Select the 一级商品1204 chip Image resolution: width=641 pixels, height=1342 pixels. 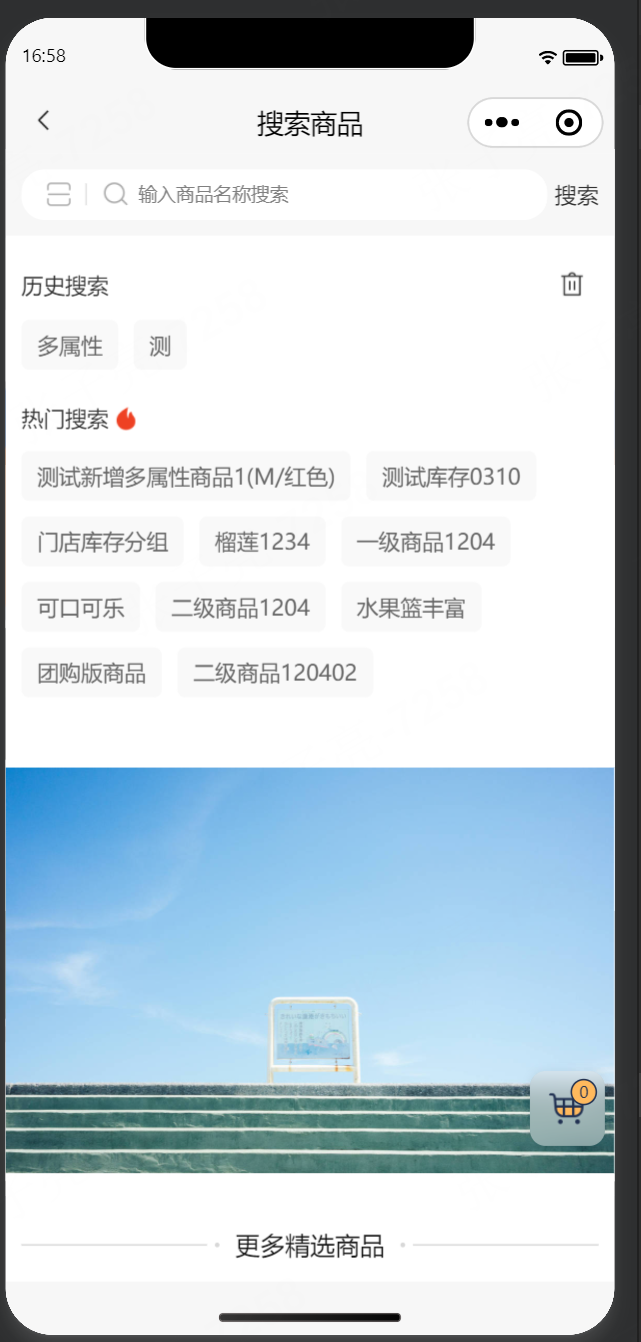[x=426, y=542]
